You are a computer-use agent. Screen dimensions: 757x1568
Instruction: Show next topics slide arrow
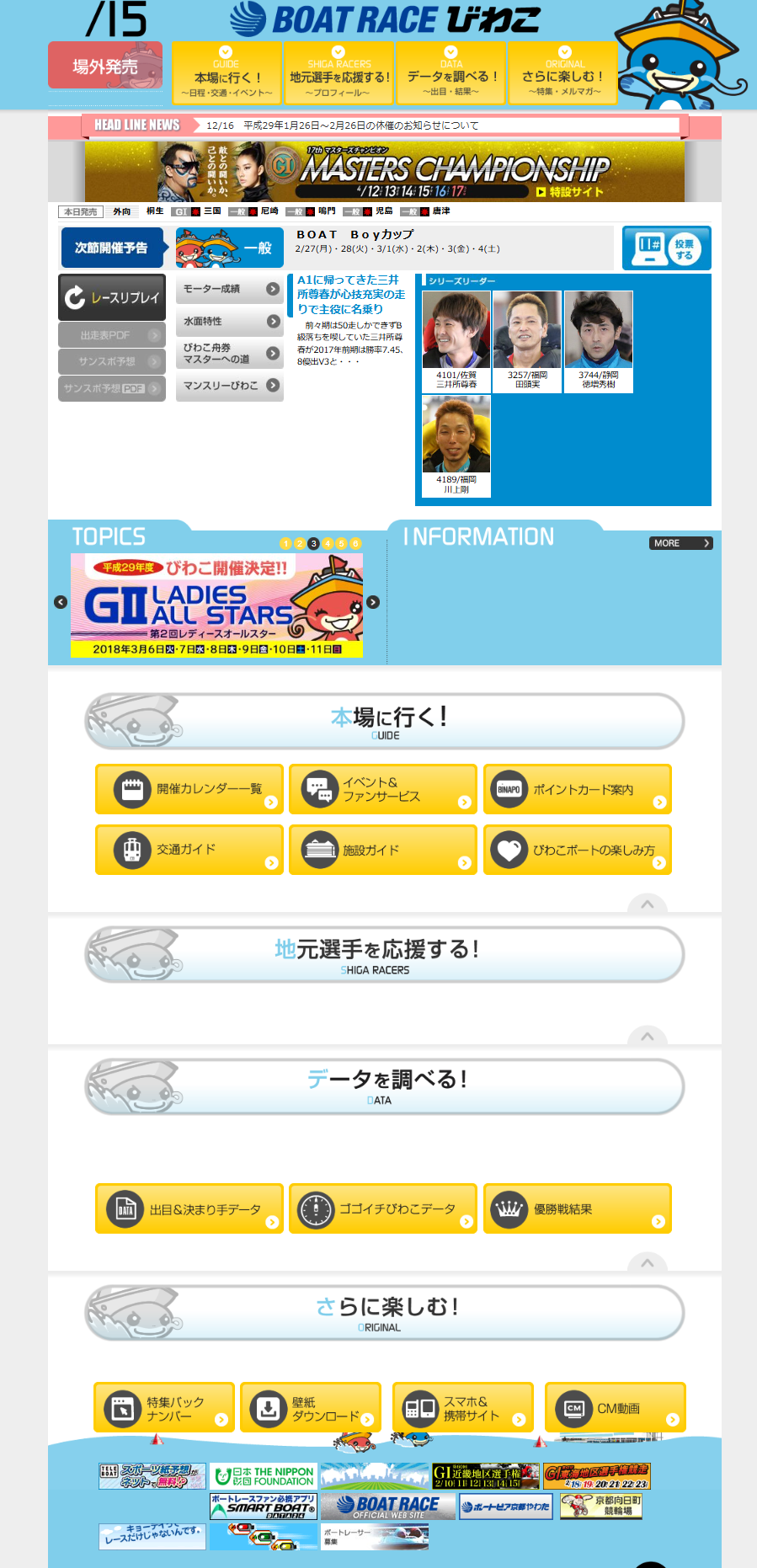(x=373, y=602)
